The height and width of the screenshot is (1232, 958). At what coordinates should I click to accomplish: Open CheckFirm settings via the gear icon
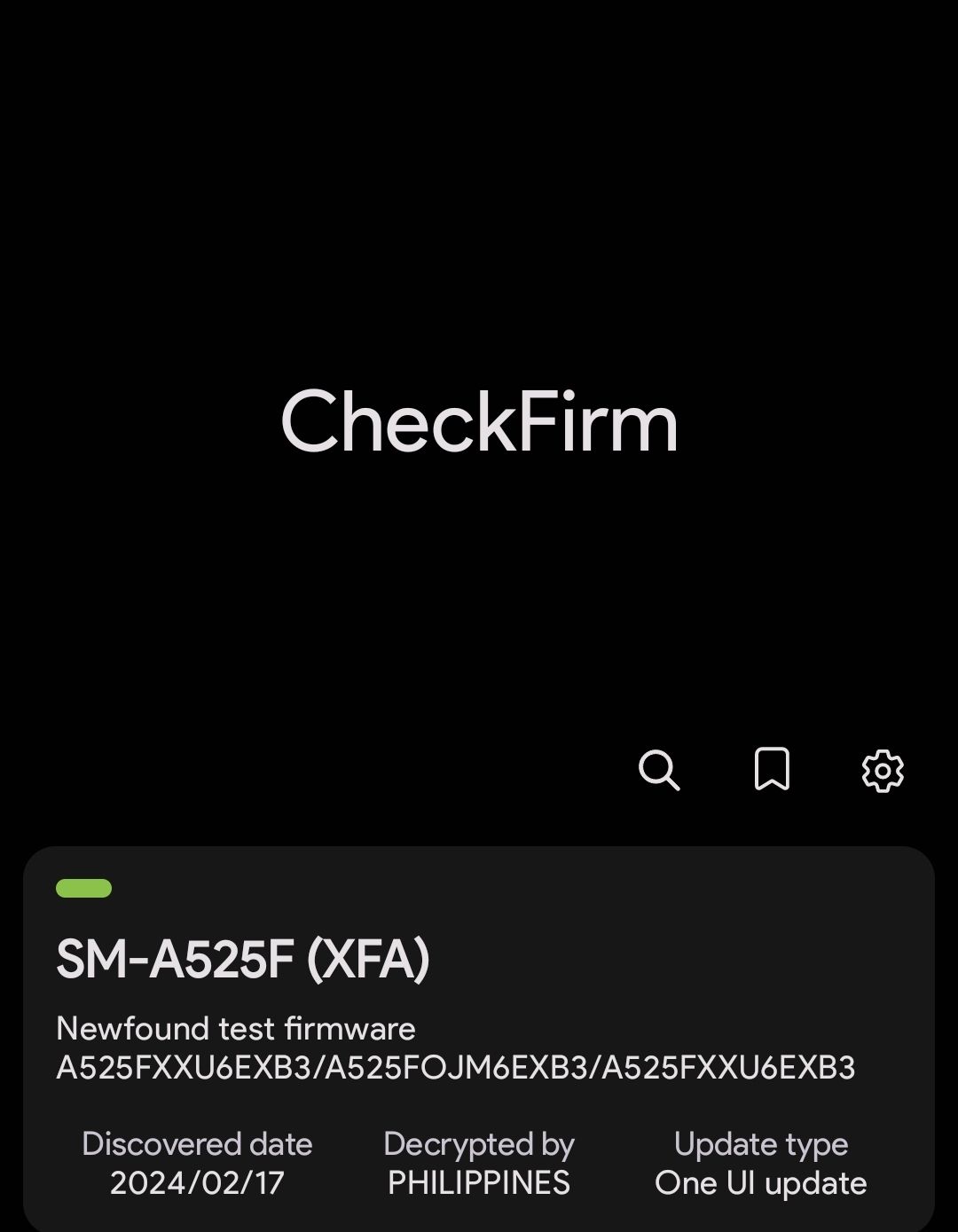pyautogui.click(x=882, y=771)
